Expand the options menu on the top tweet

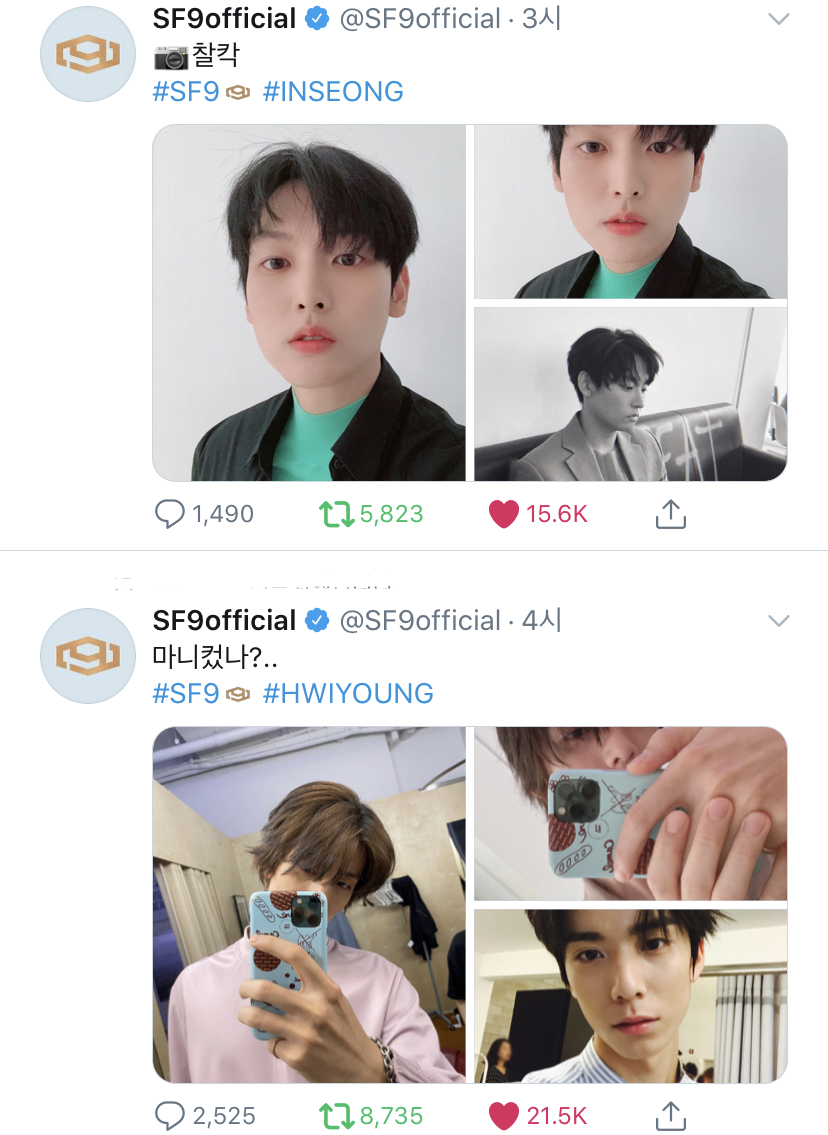click(x=778, y=17)
